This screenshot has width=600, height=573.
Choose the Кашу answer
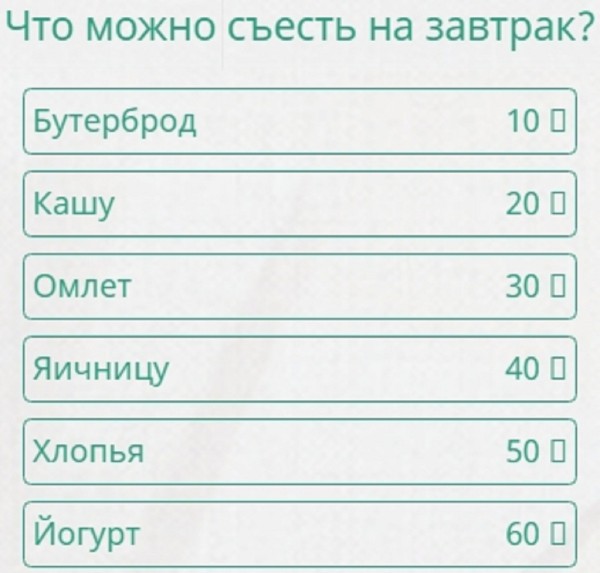click(x=299, y=204)
